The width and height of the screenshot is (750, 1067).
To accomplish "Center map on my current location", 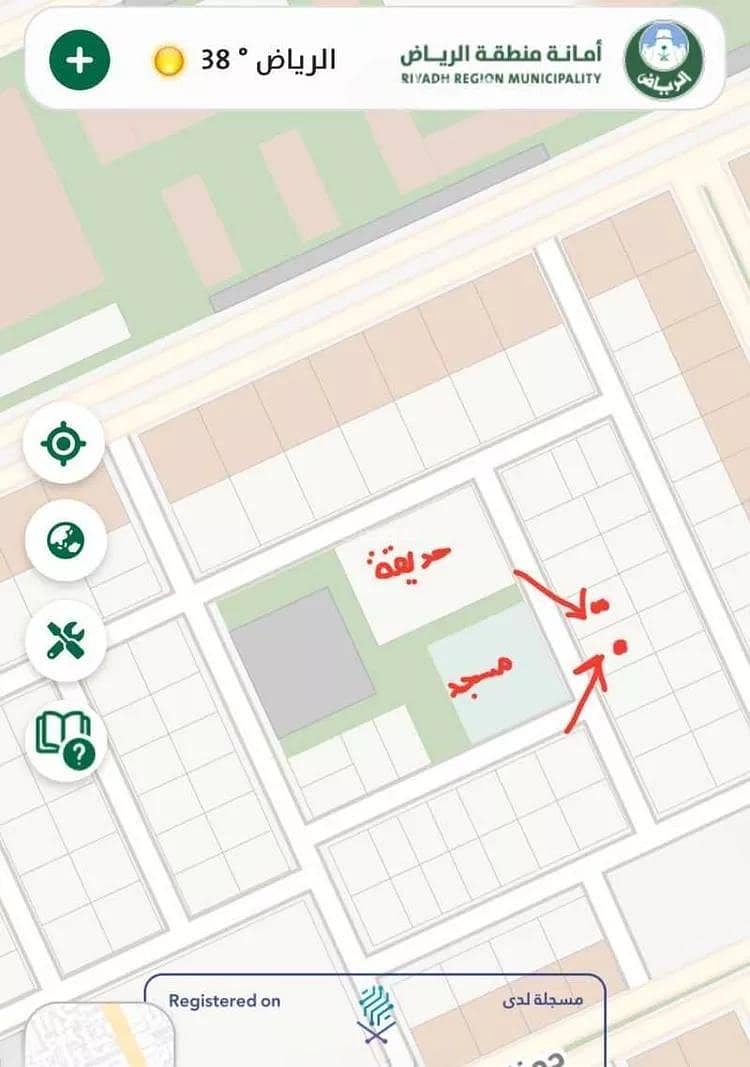I will point(66,442).
